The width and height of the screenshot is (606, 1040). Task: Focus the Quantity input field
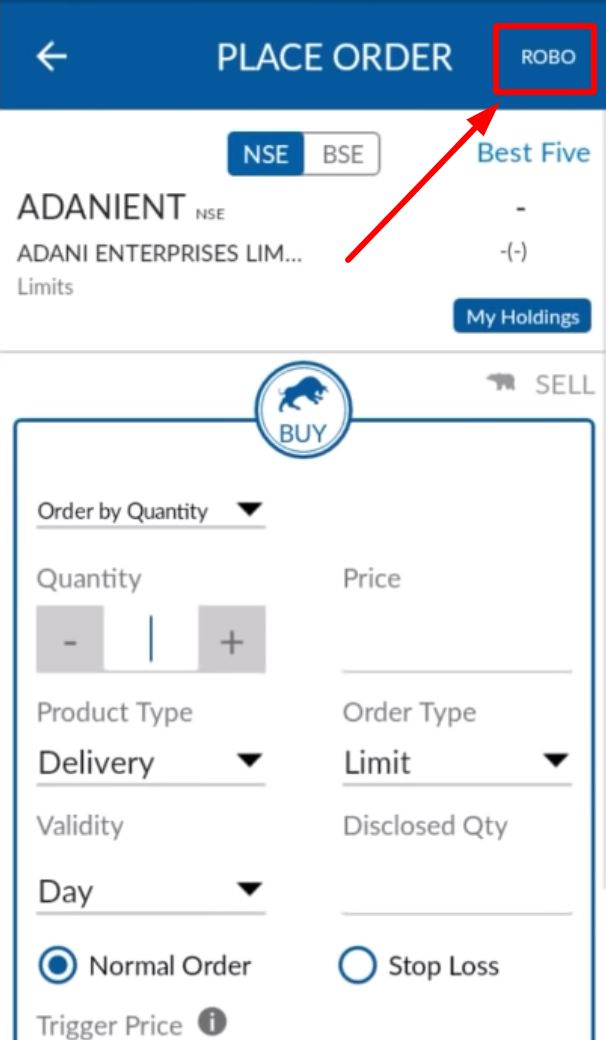(x=151, y=640)
